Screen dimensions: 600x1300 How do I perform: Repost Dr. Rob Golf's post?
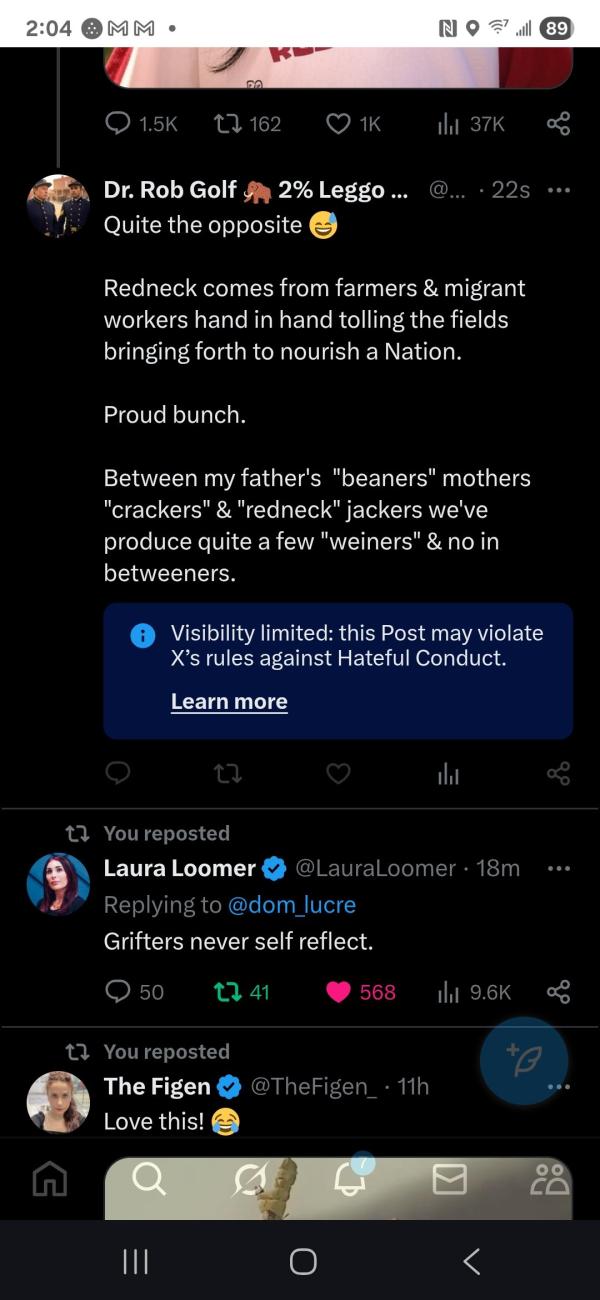pos(229,773)
